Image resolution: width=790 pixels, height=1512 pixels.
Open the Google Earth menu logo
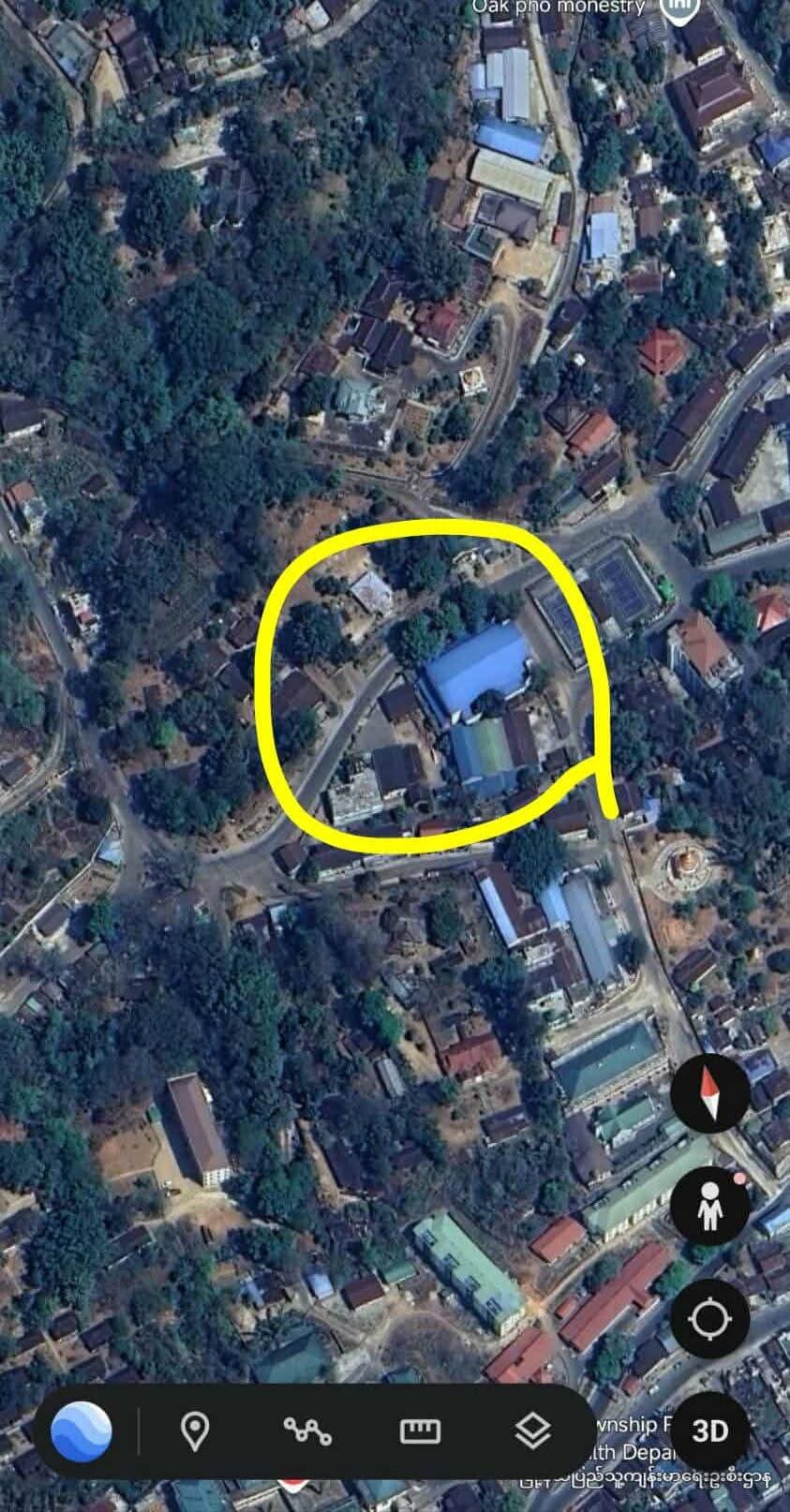pyautogui.click(x=82, y=1431)
